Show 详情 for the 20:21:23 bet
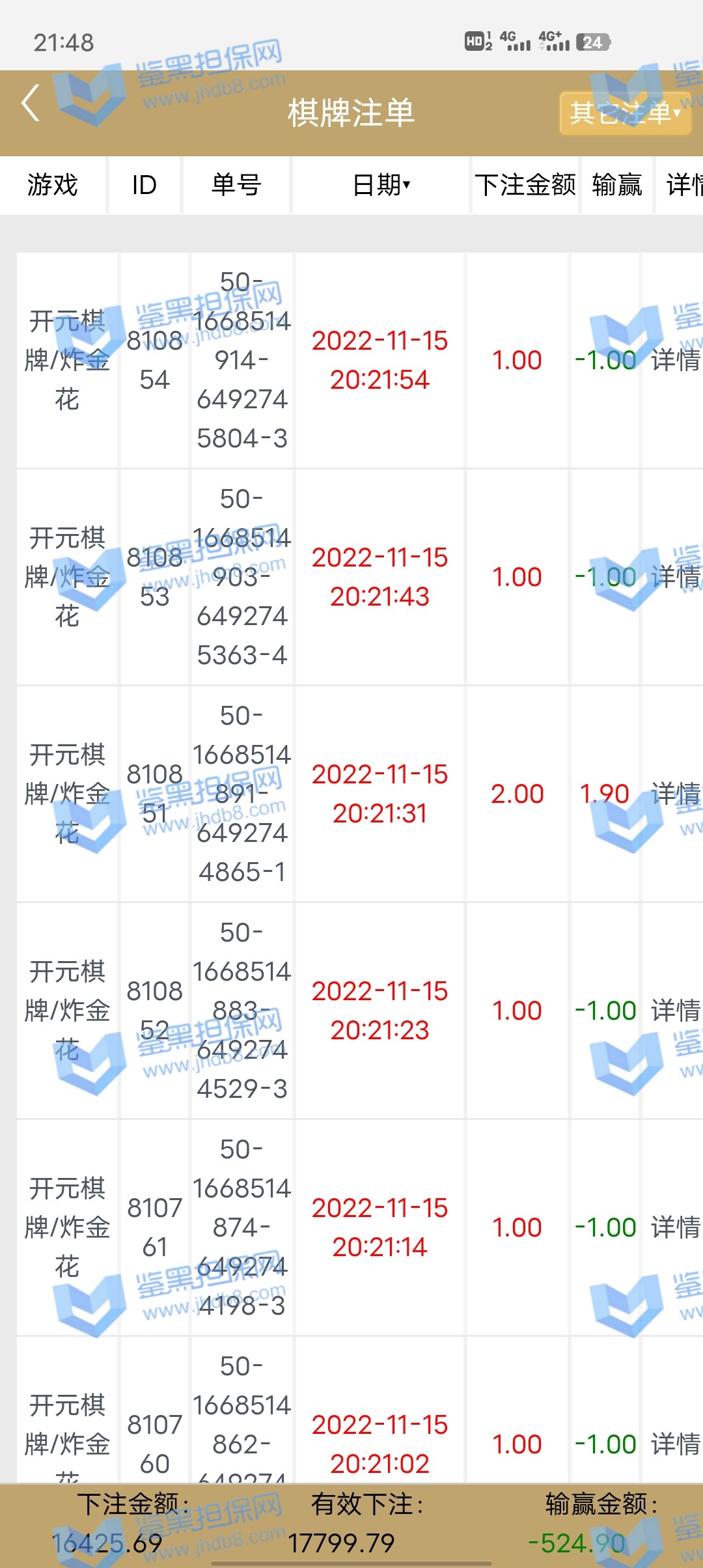The width and height of the screenshot is (703, 1568). click(x=676, y=1011)
